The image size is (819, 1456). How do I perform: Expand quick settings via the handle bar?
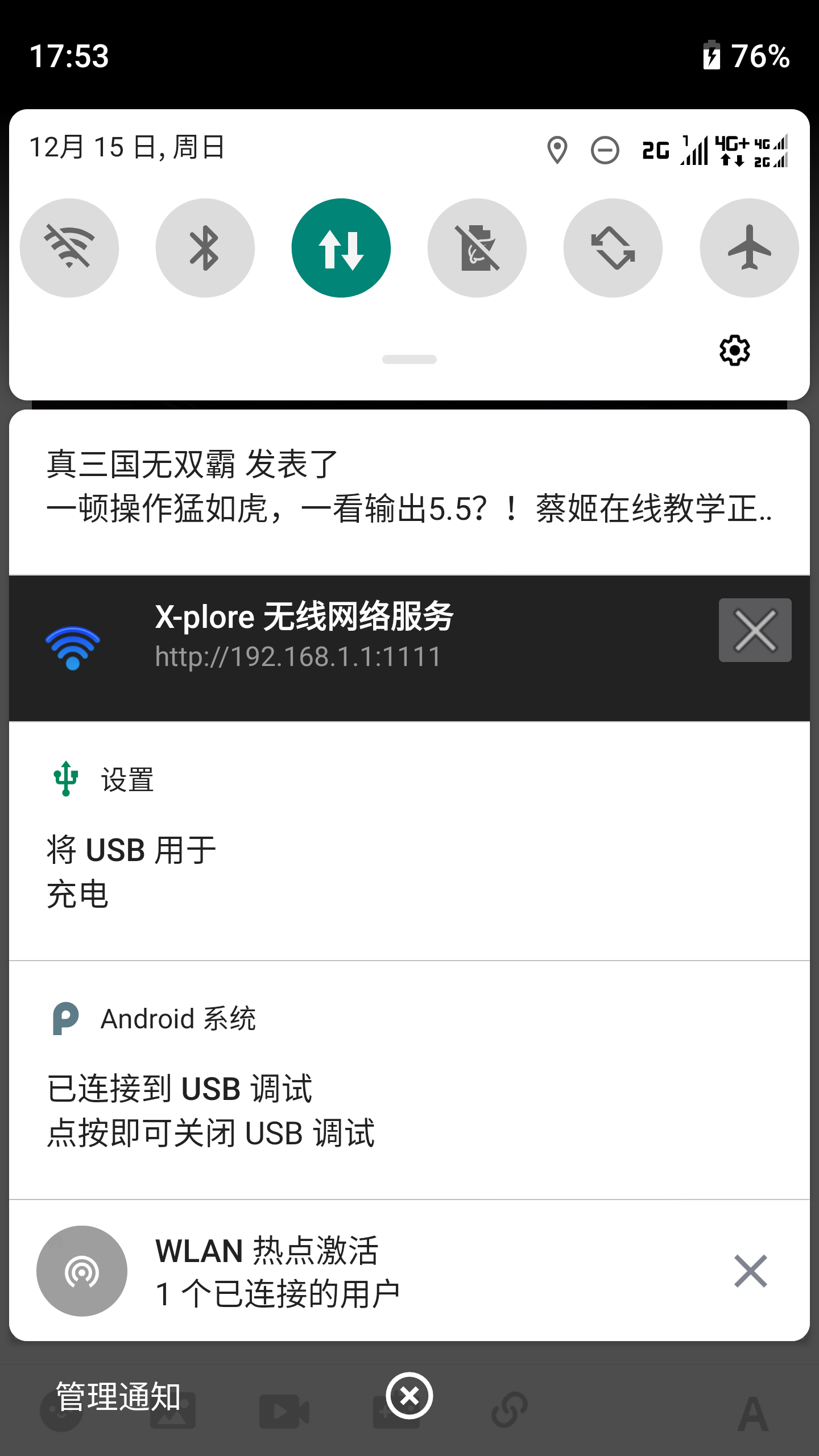point(409,359)
